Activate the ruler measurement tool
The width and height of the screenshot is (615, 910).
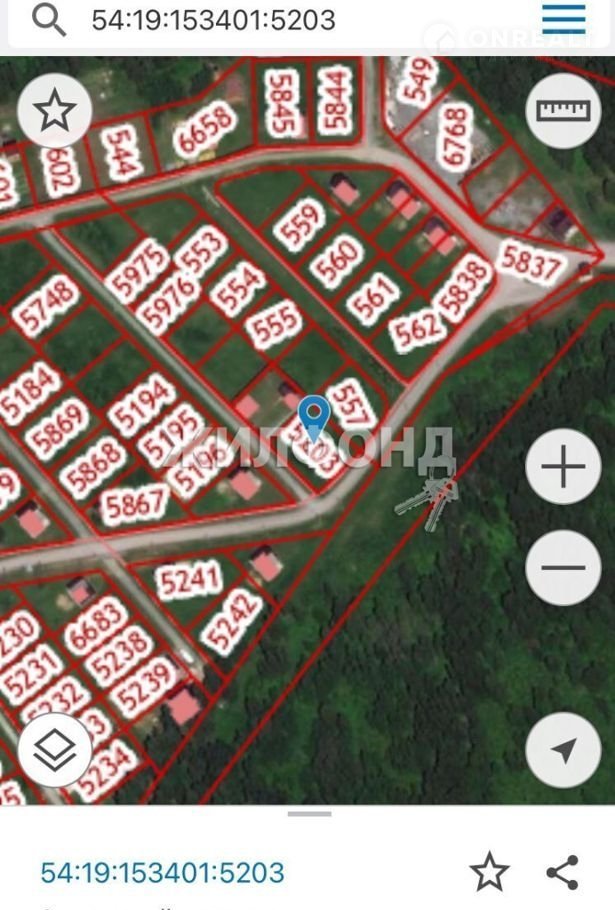[x=563, y=111]
